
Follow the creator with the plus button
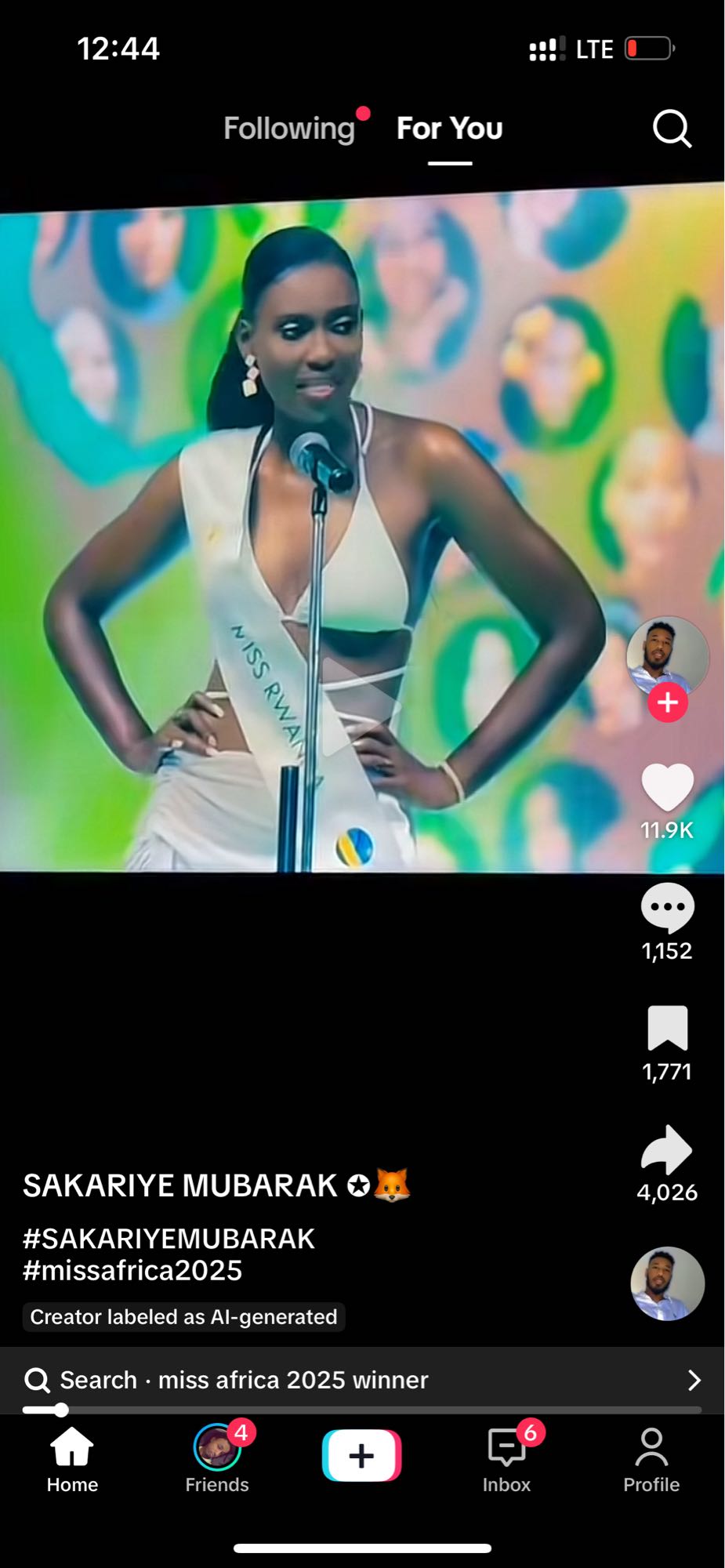click(667, 702)
